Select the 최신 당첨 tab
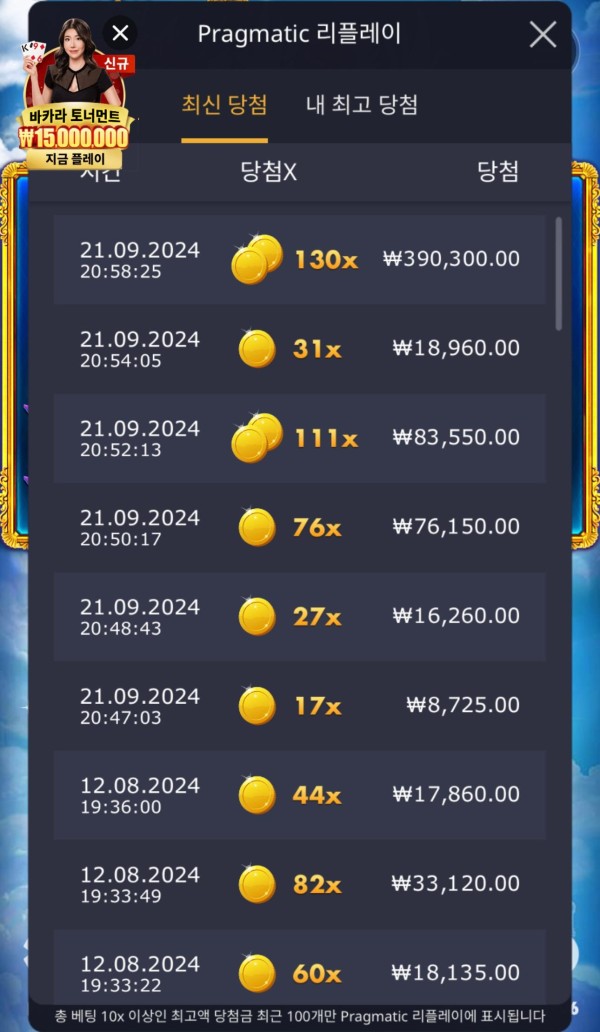The image size is (600, 1032). coord(223,104)
